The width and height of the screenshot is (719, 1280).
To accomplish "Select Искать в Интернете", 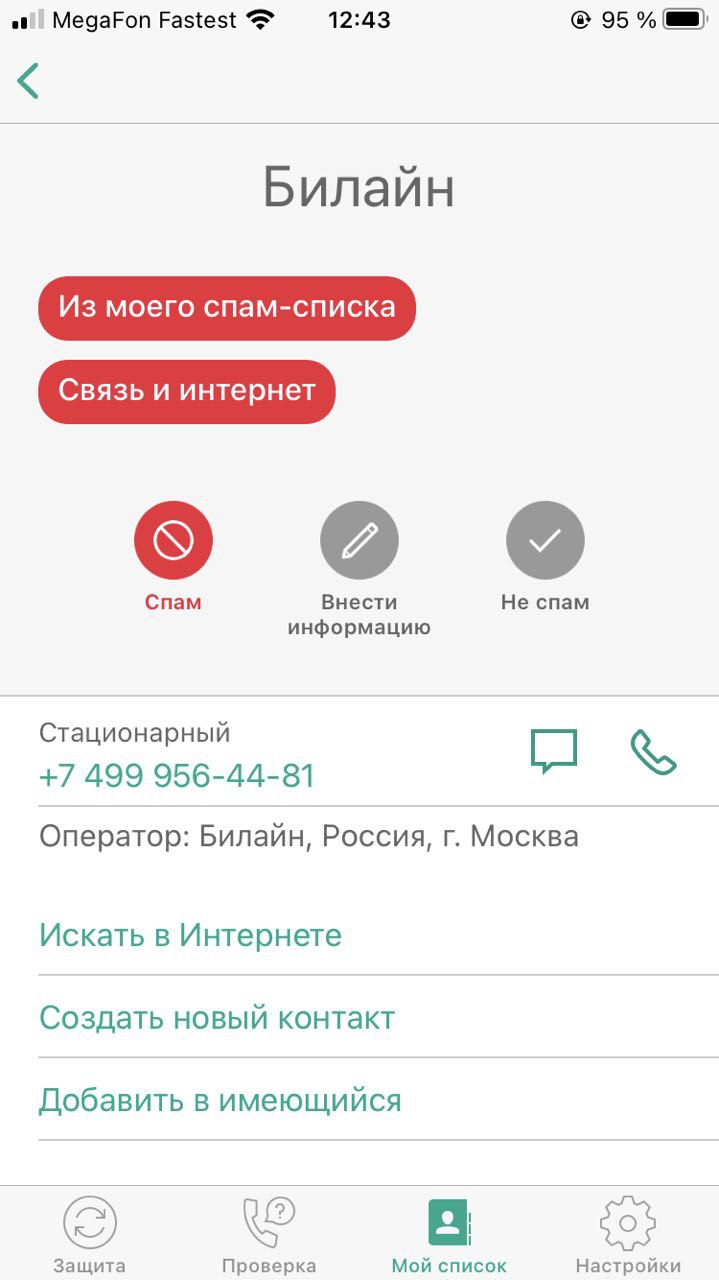I will (x=190, y=936).
